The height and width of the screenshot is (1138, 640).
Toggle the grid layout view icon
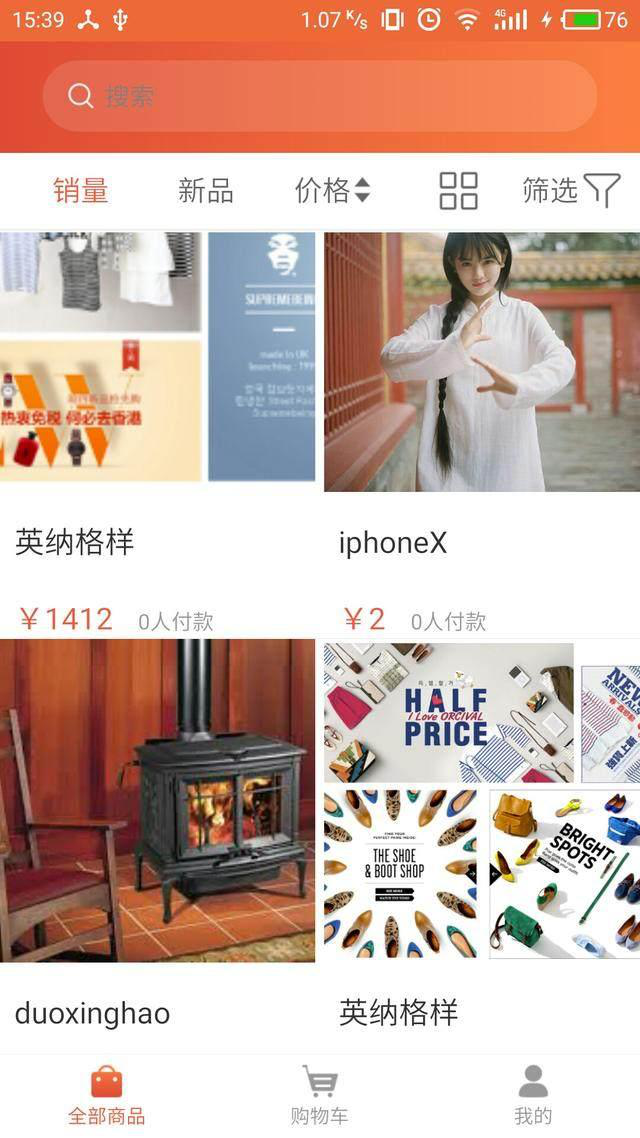click(x=458, y=190)
